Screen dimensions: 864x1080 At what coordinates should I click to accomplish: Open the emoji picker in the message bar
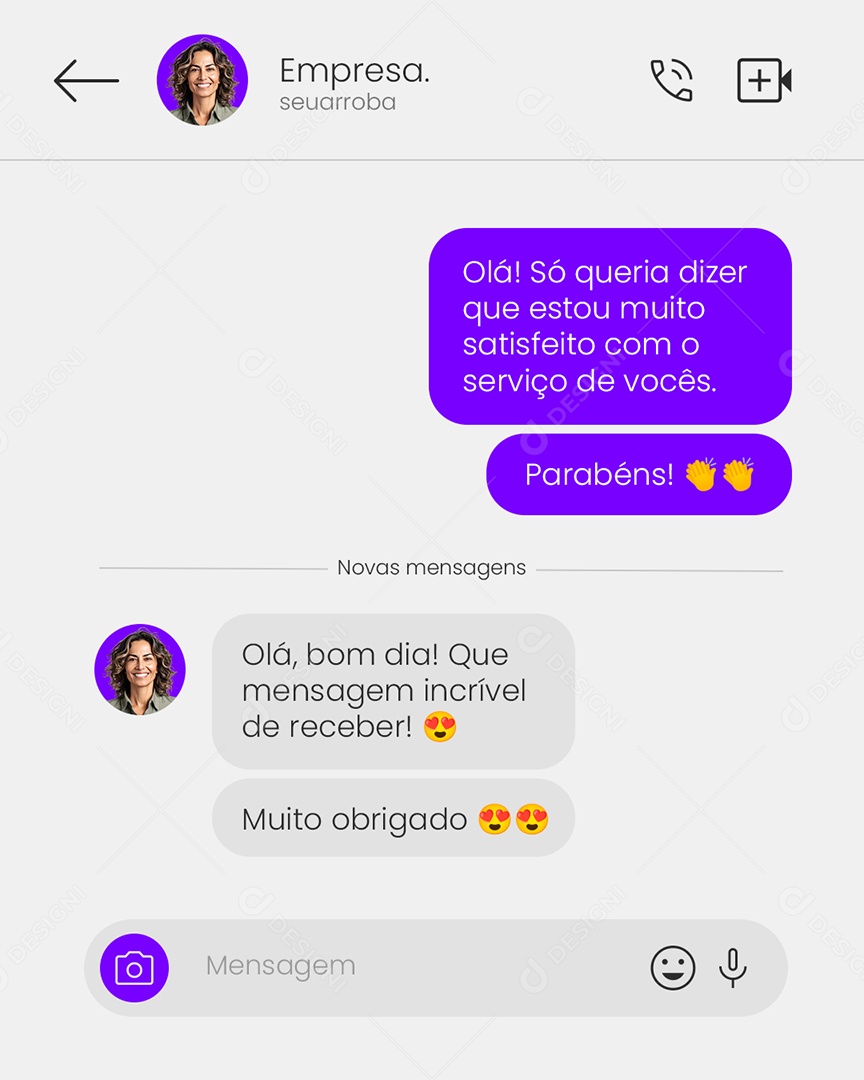tap(673, 966)
